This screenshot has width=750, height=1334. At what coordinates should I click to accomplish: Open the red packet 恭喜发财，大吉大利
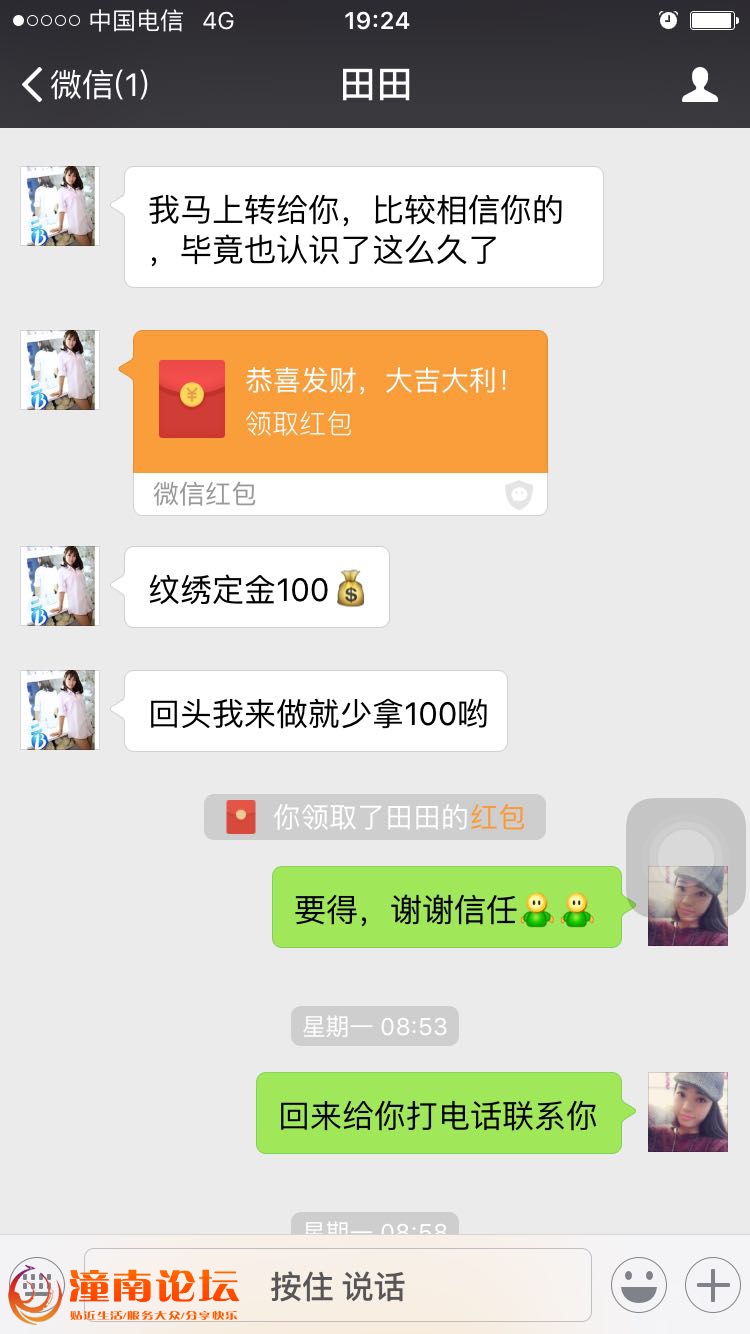pyautogui.click(x=340, y=401)
